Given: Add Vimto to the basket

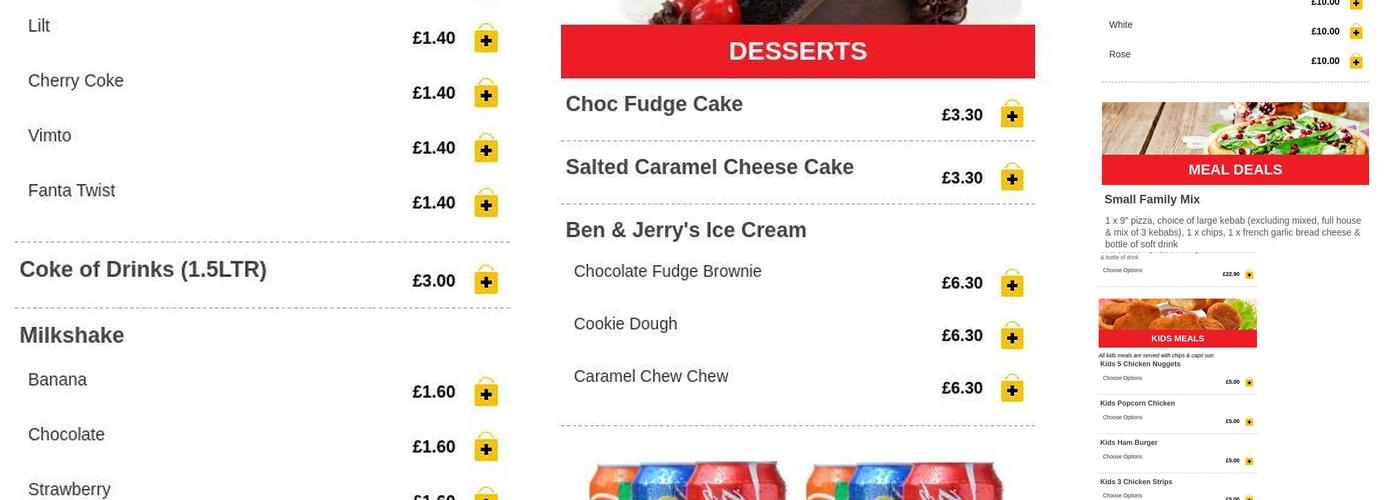Looking at the screenshot, I should click(486, 150).
